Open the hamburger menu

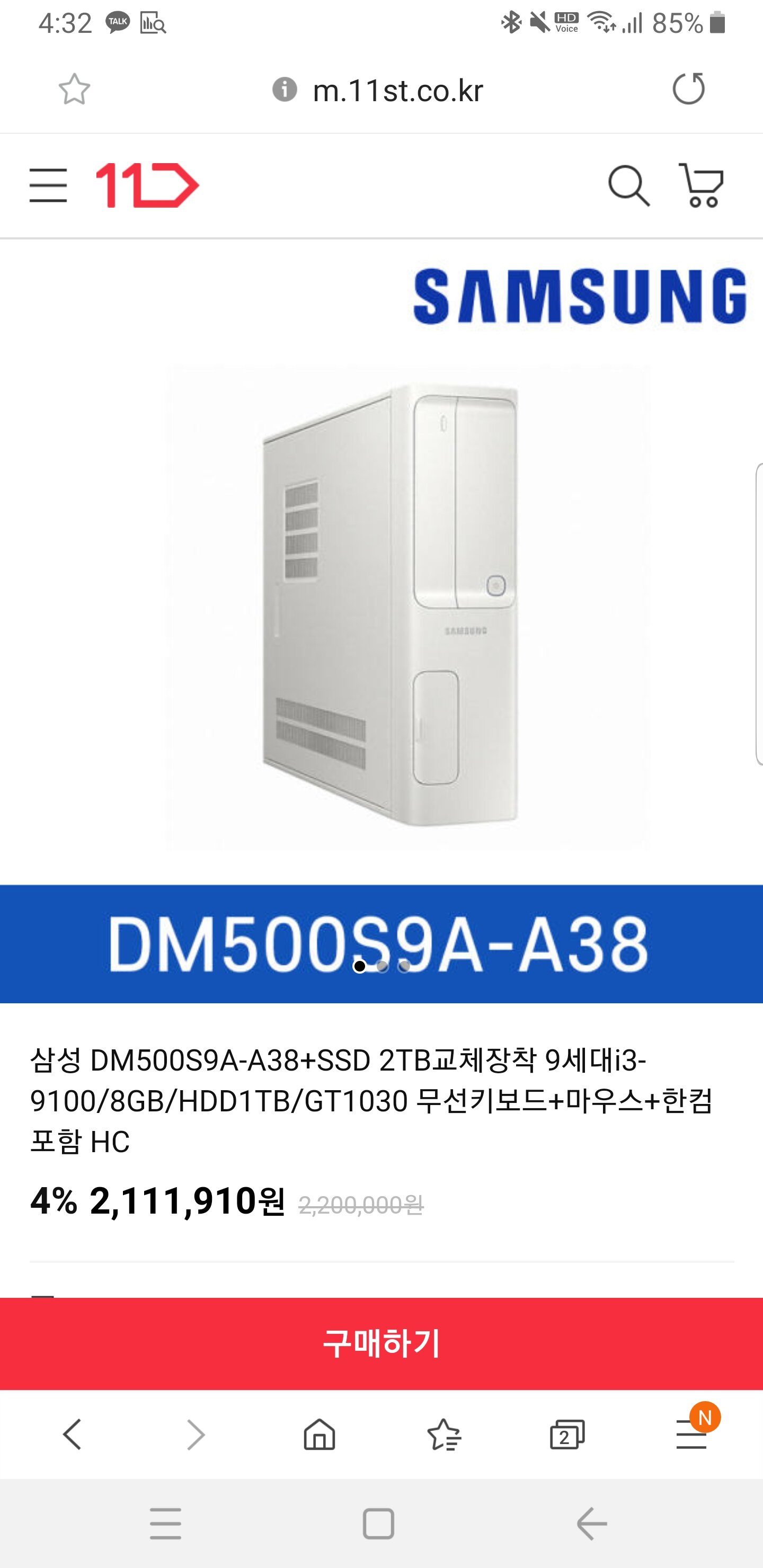click(x=48, y=185)
